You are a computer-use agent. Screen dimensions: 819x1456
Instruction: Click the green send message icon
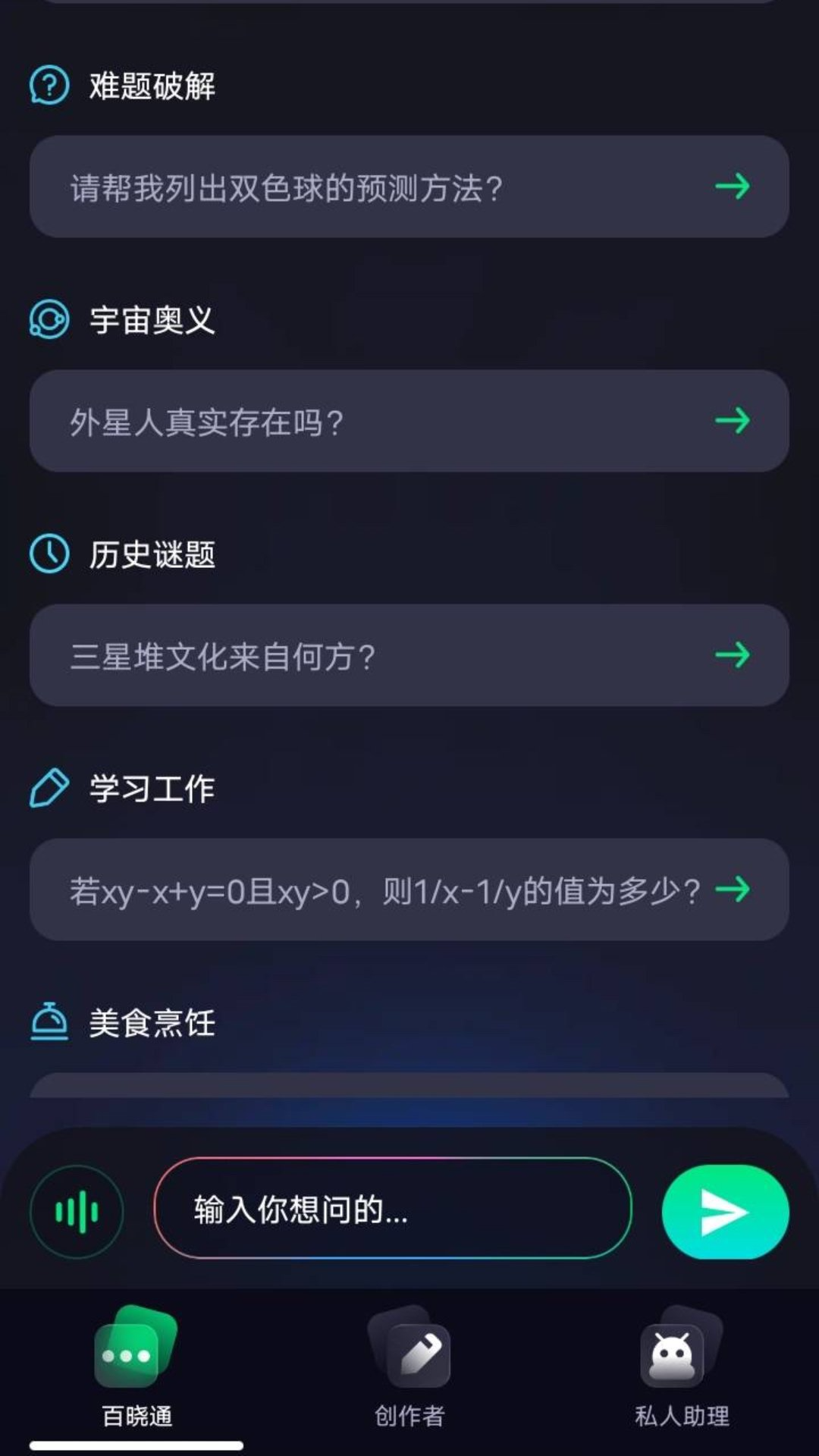724,1212
